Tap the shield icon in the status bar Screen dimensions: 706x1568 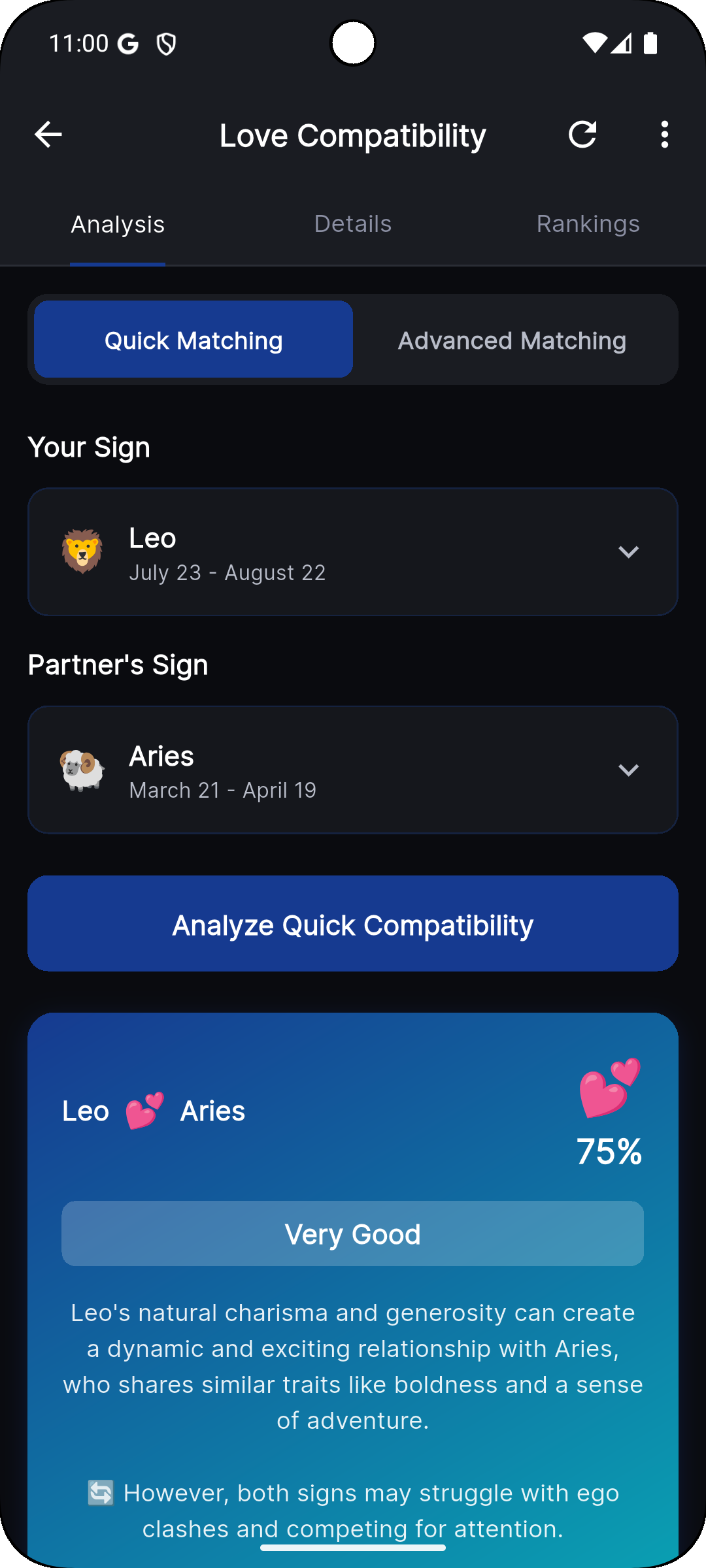pos(167,42)
